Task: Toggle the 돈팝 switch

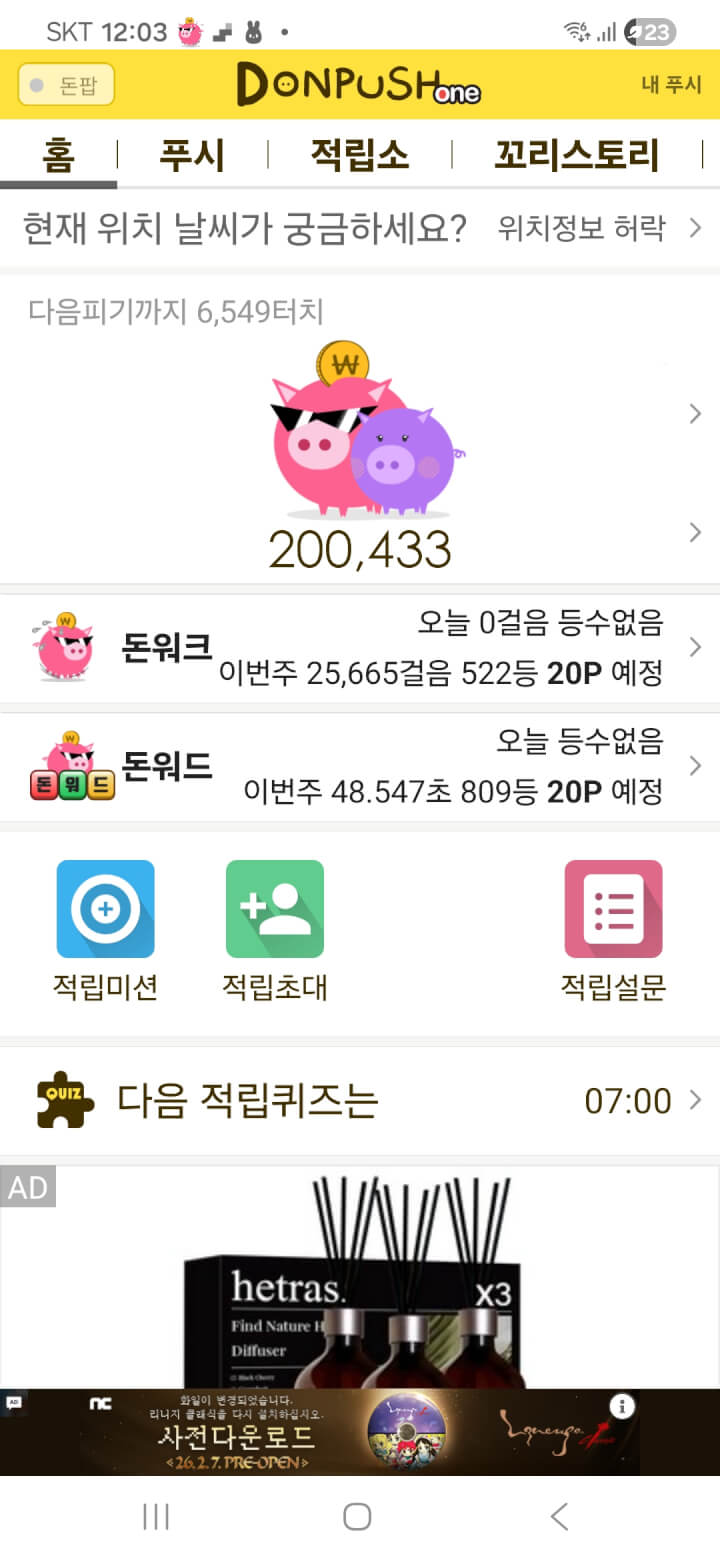Action: click(x=66, y=85)
